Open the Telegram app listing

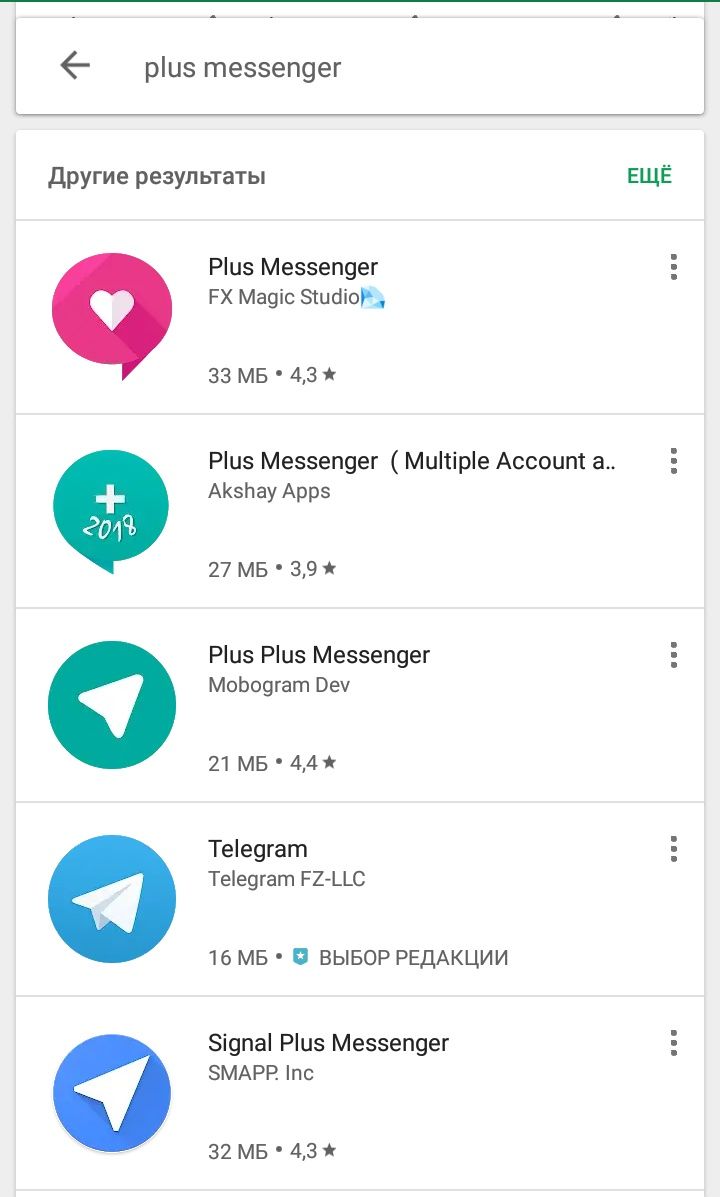point(360,899)
